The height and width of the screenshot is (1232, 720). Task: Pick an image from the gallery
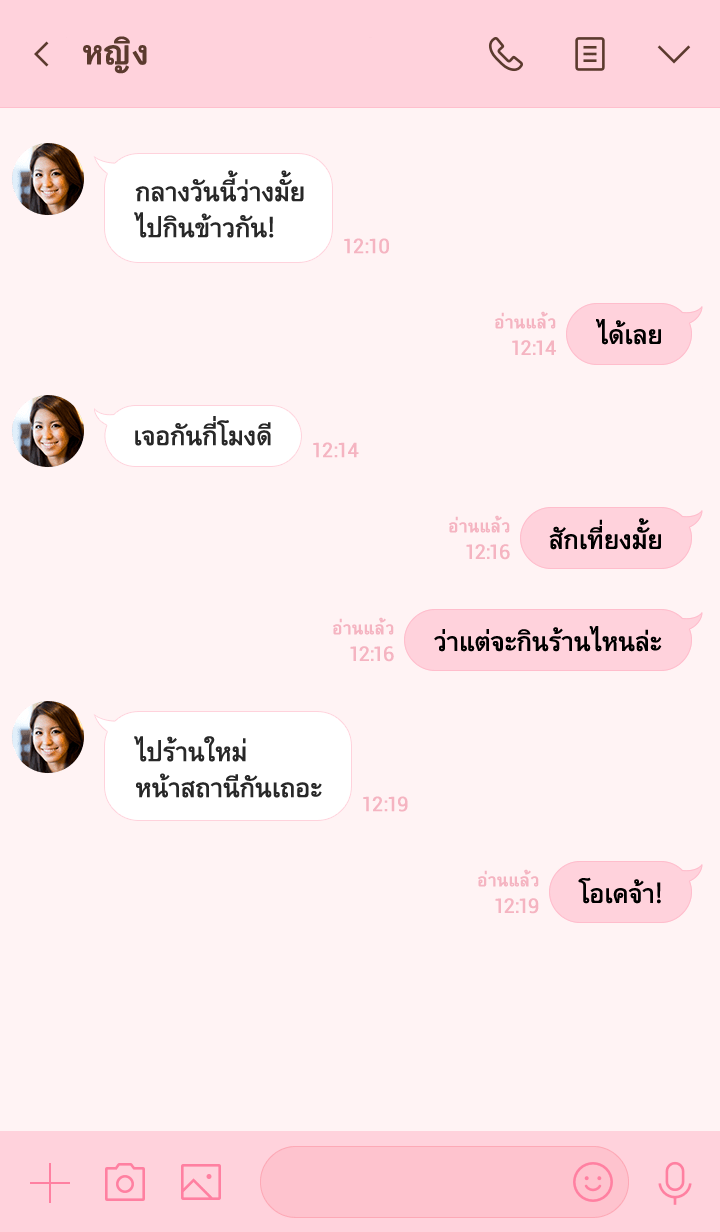201,1183
